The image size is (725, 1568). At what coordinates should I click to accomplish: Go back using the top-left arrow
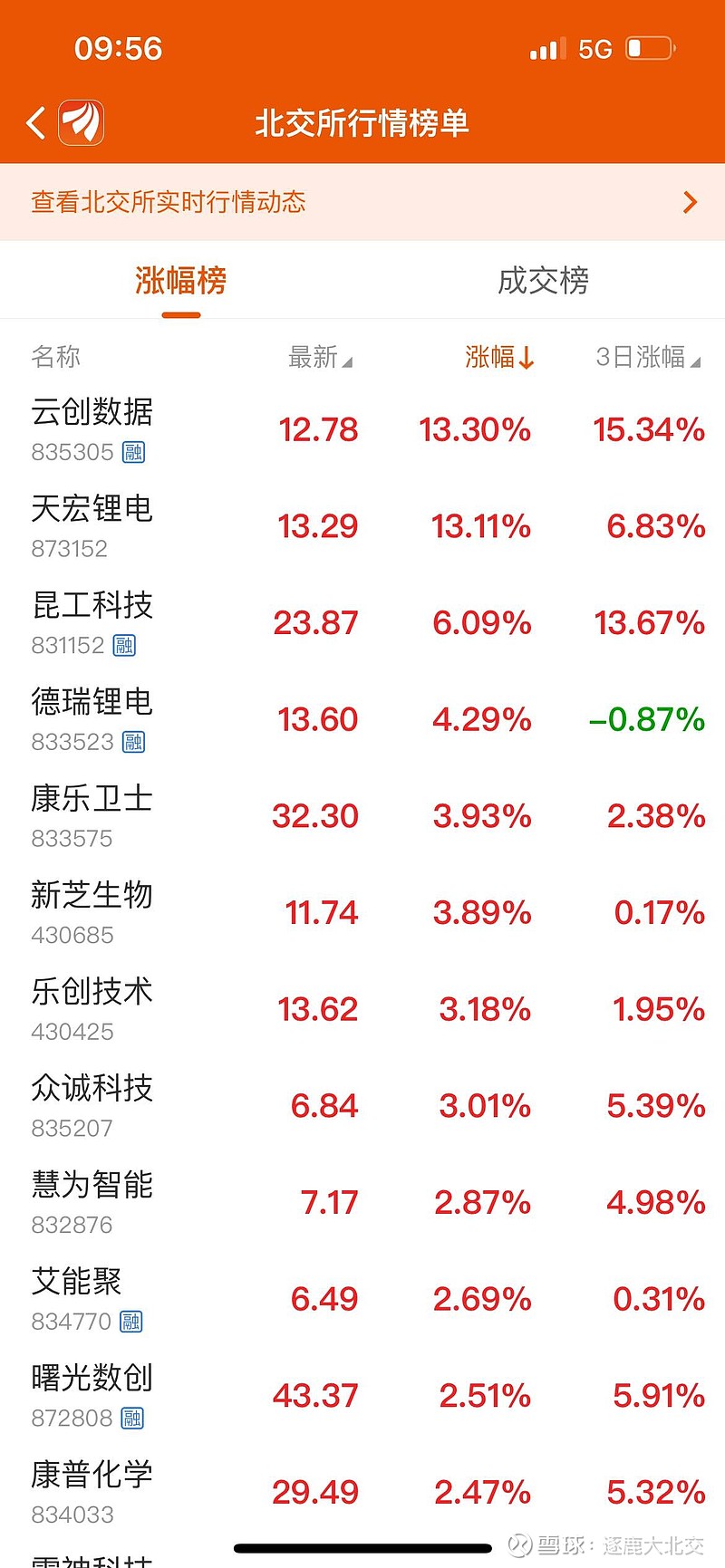(x=36, y=123)
